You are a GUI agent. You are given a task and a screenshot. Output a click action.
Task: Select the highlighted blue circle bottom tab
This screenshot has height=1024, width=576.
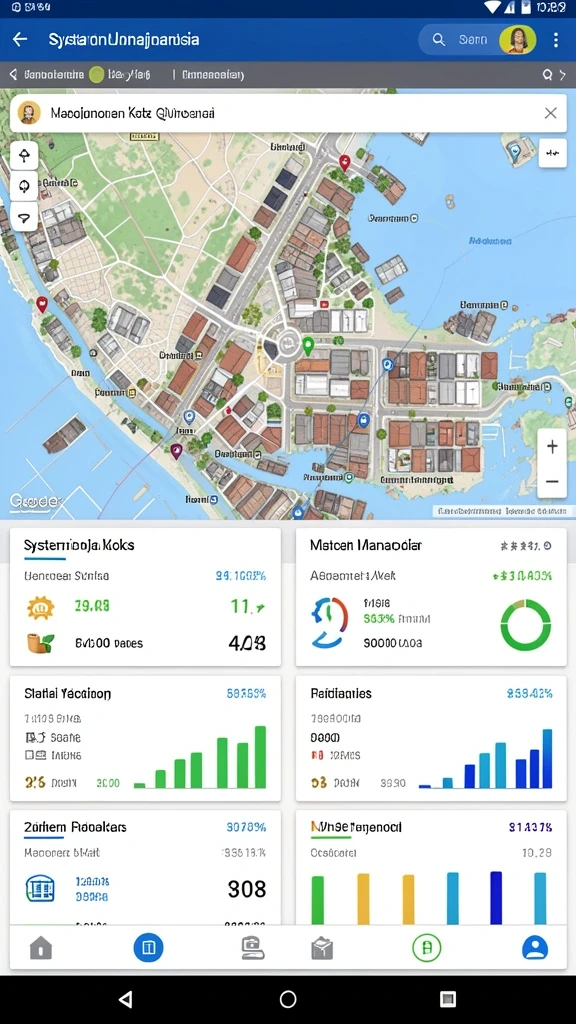pos(148,948)
